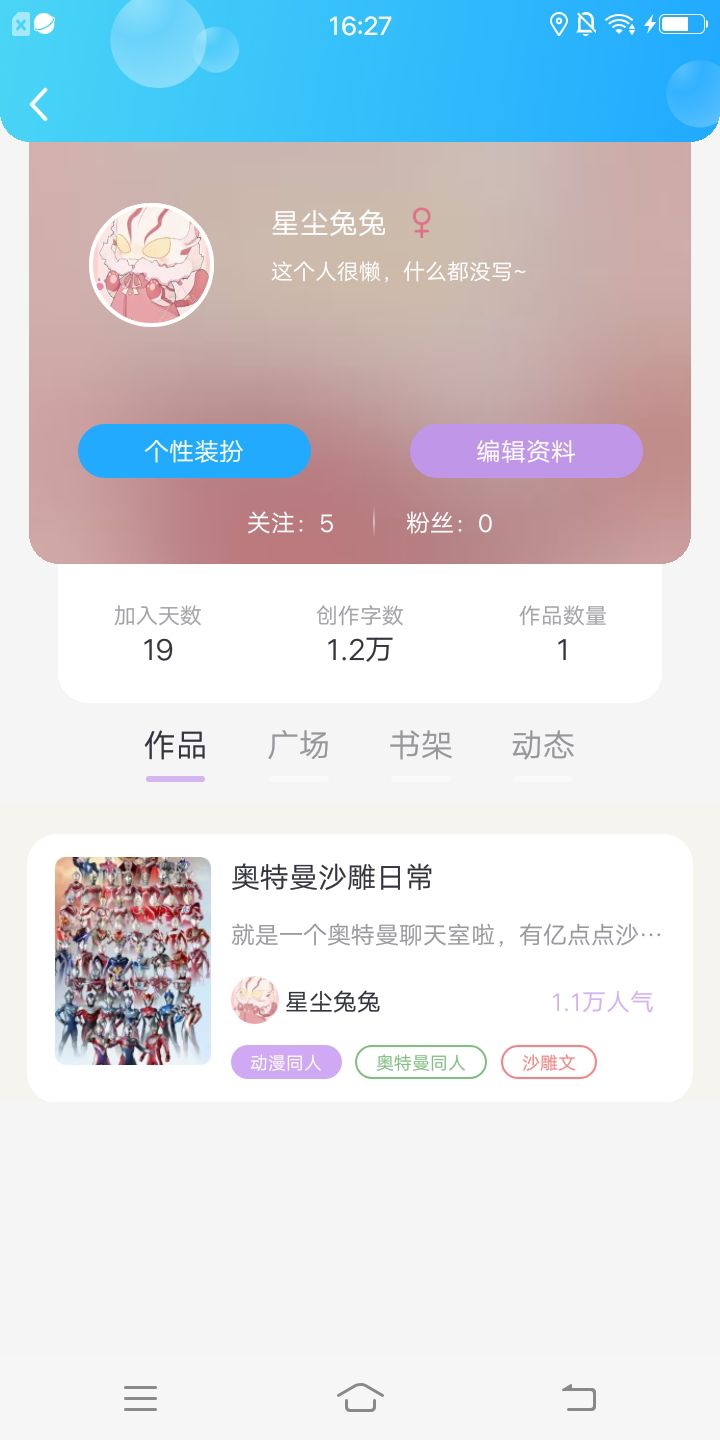The height and width of the screenshot is (1440, 720).
Task: Tap the 沙雕文 tag chip
Action: click(x=548, y=1062)
